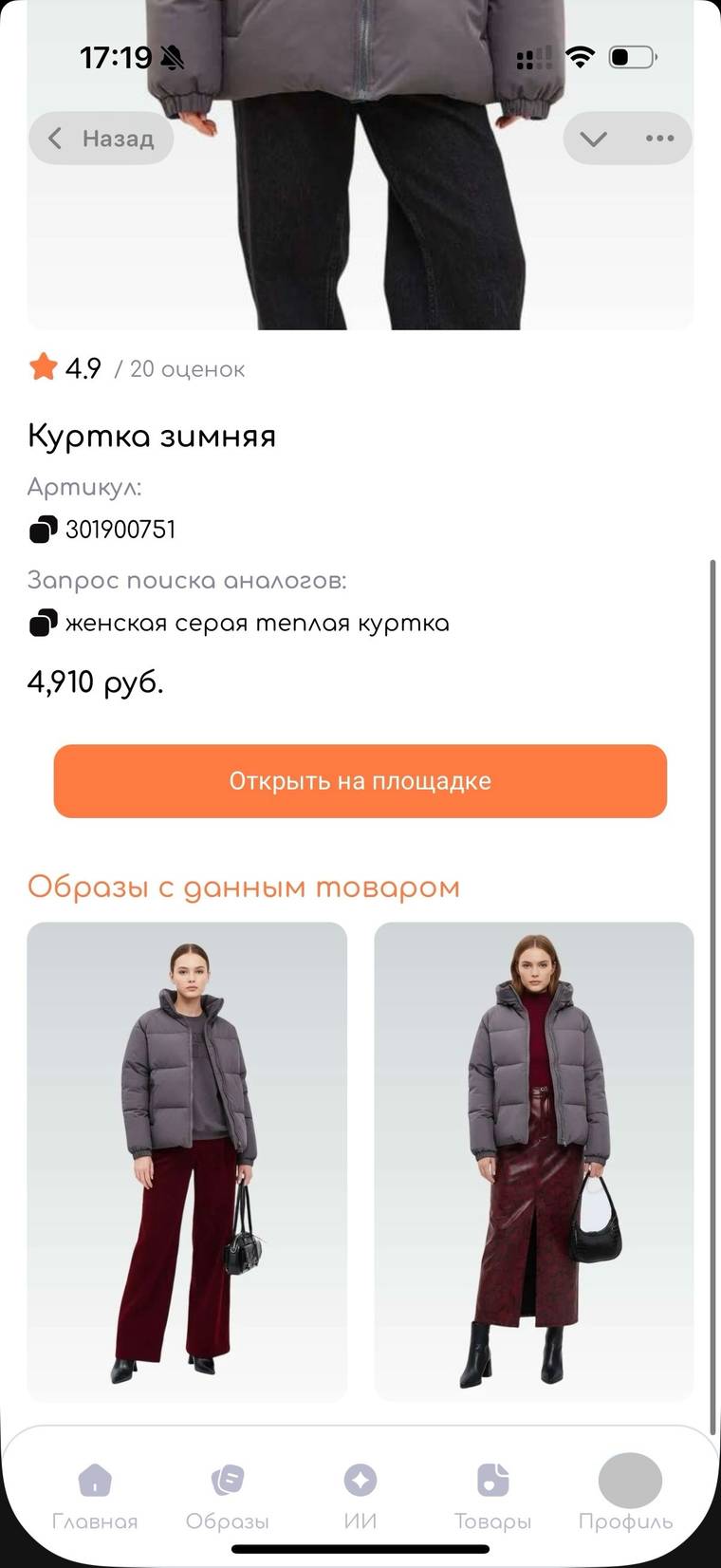Open the outfit with burgundy trousers

[187, 1160]
